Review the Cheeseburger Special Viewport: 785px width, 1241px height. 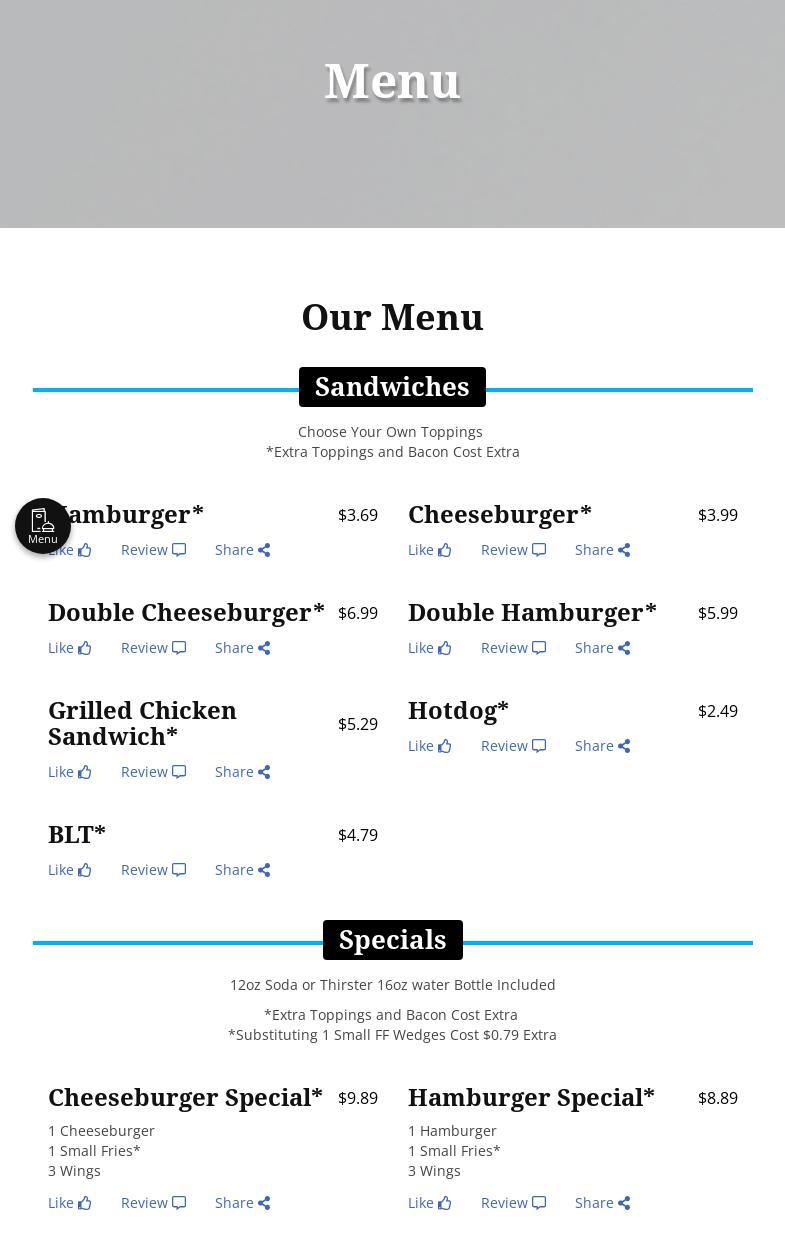(153, 1203)
